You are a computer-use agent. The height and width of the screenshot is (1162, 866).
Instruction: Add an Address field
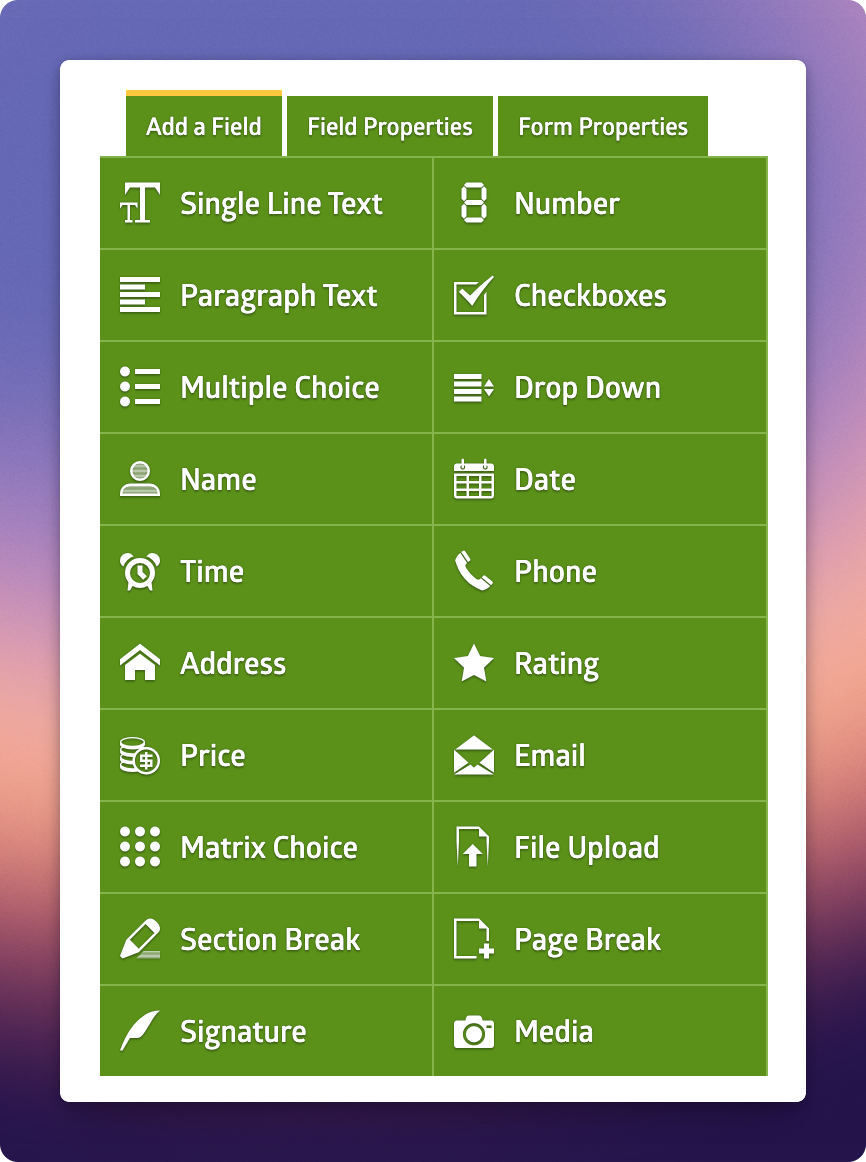click(x=266, y=664)
